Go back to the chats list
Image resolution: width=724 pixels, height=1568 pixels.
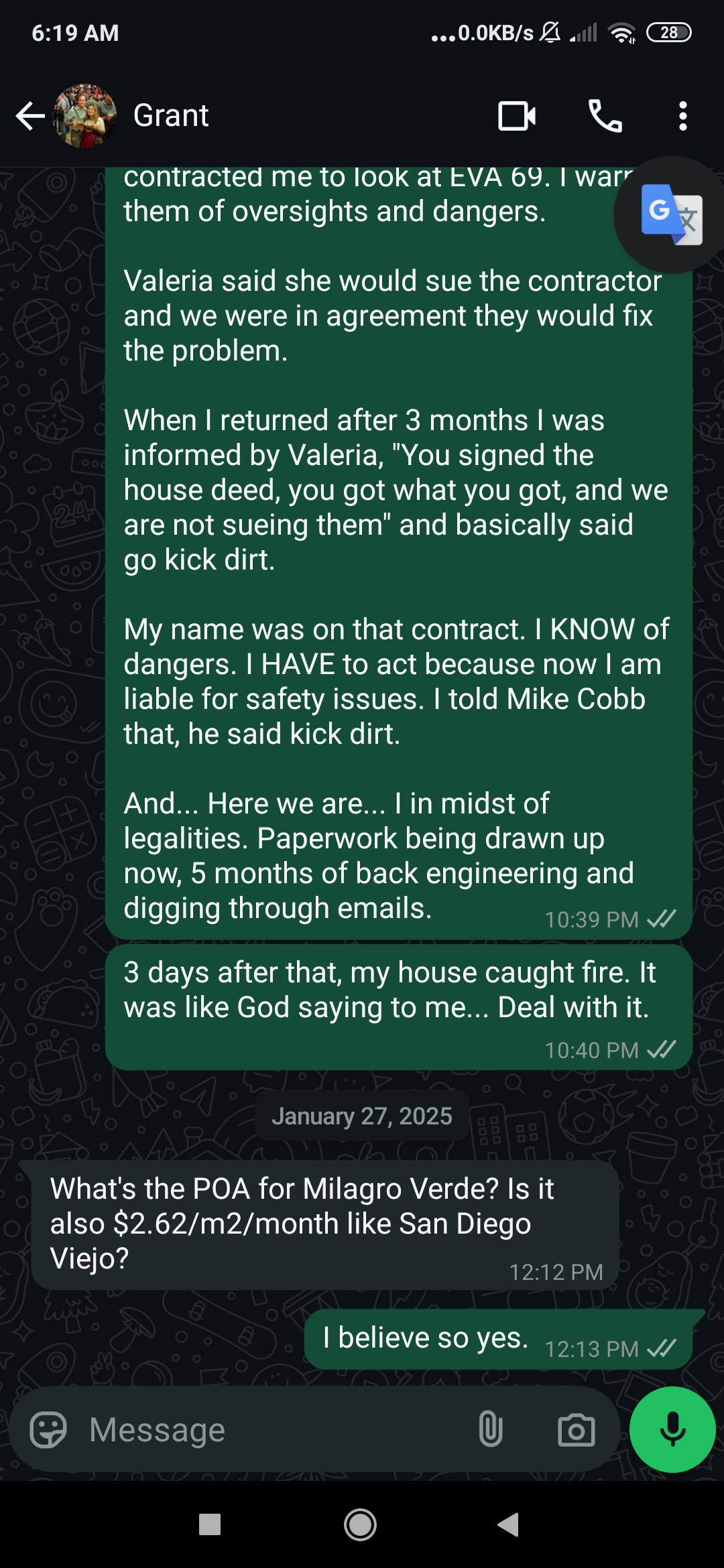(x=30, y=116)
